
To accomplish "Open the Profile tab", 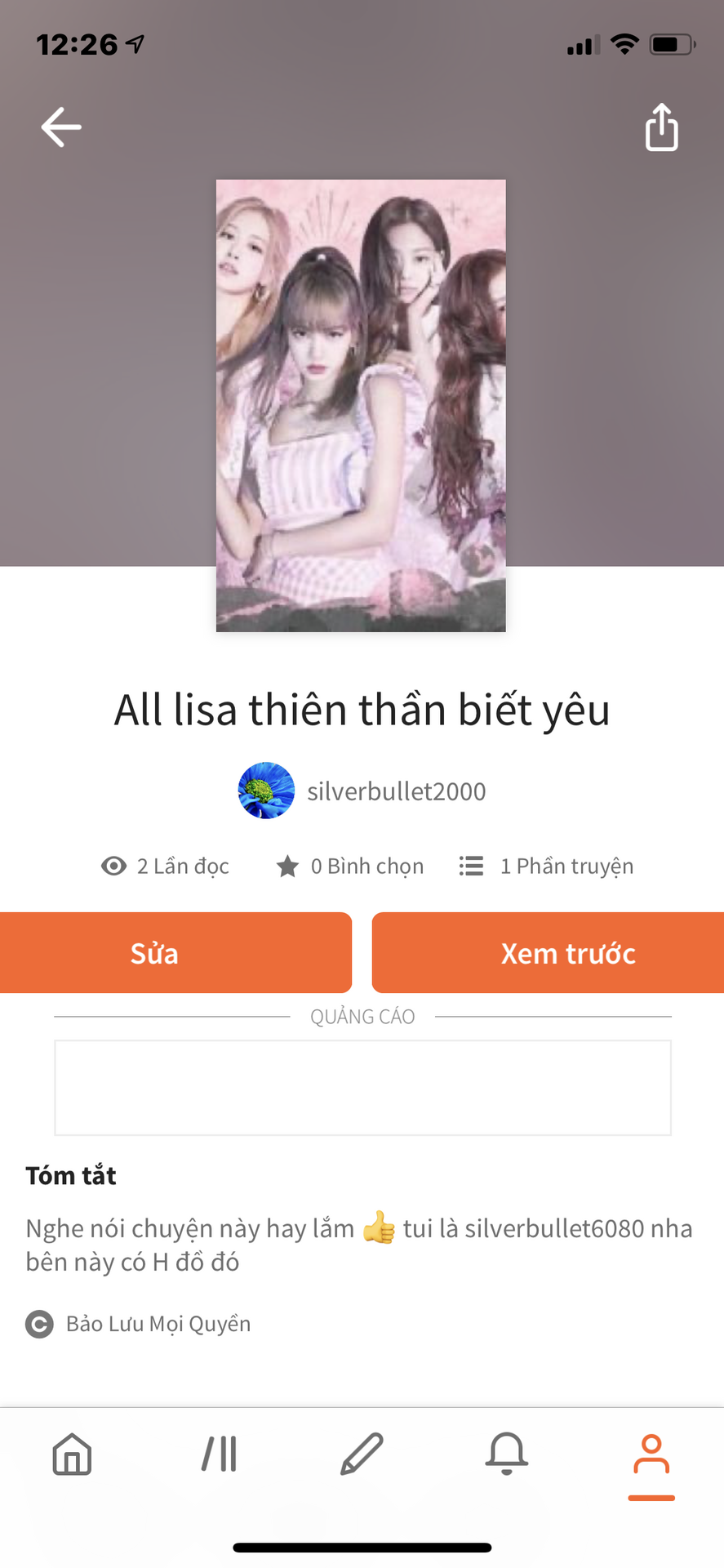I will click(x=651, y=1454).
